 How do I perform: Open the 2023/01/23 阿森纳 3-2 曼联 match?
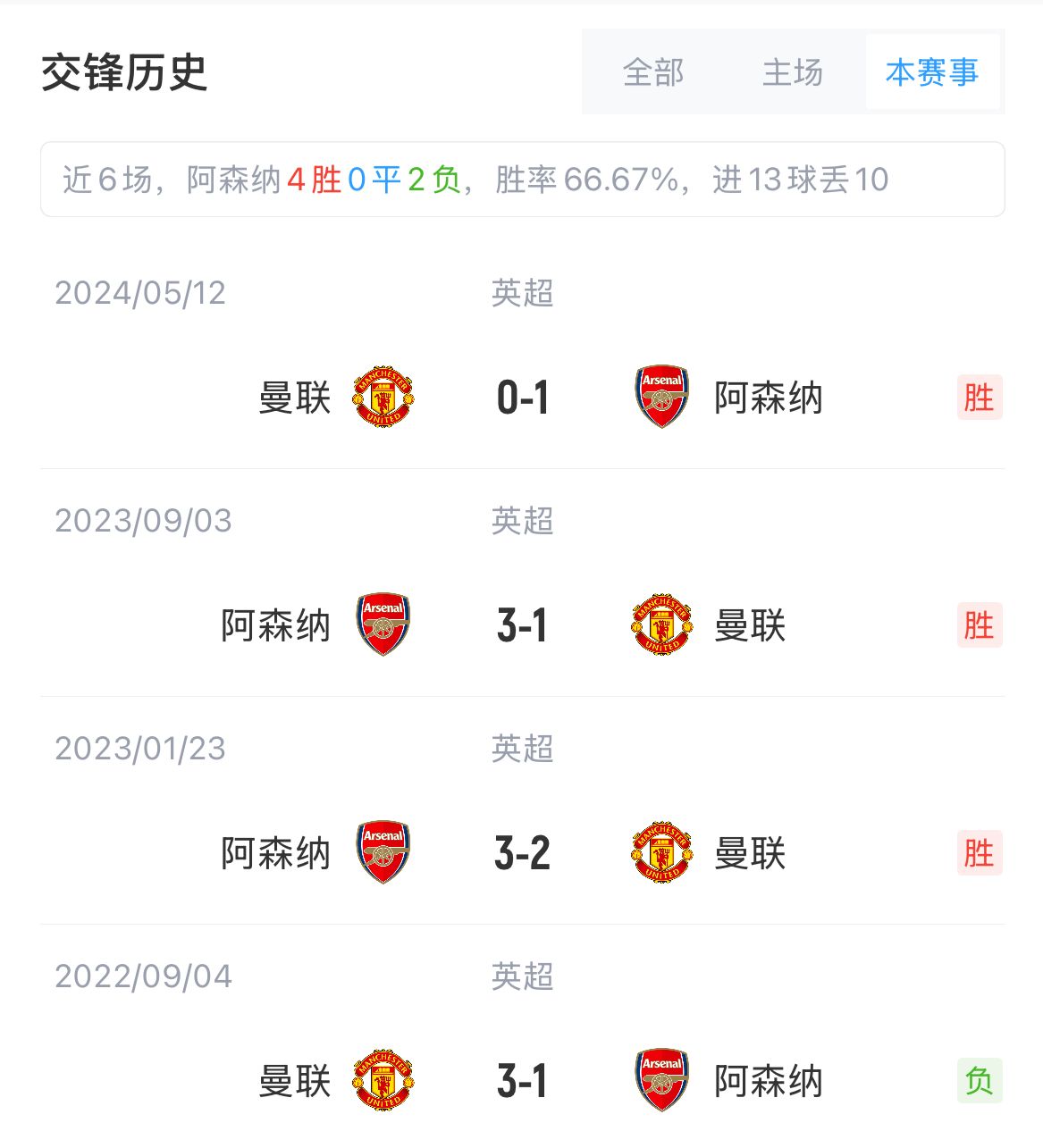[x=523, y=853]
